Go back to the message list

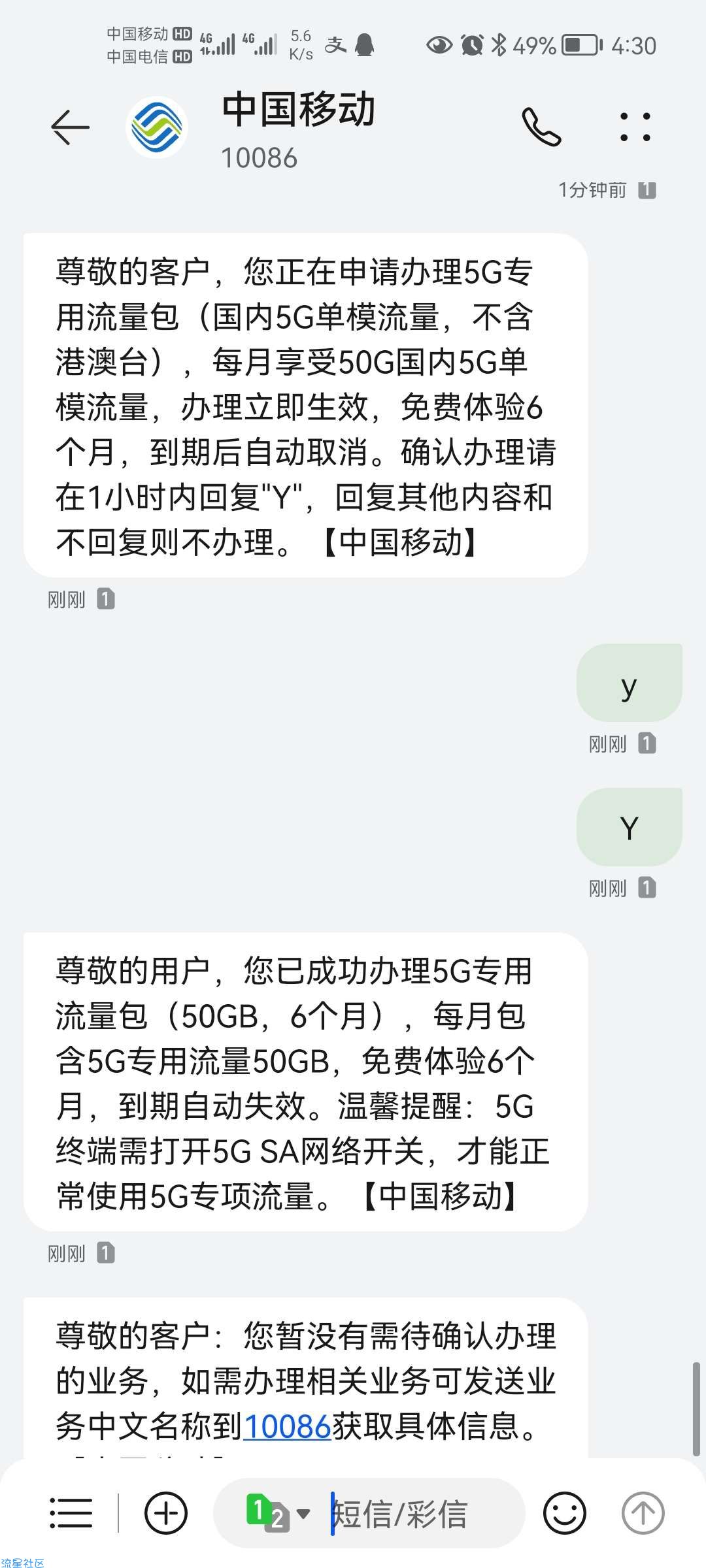click(70, 127)
